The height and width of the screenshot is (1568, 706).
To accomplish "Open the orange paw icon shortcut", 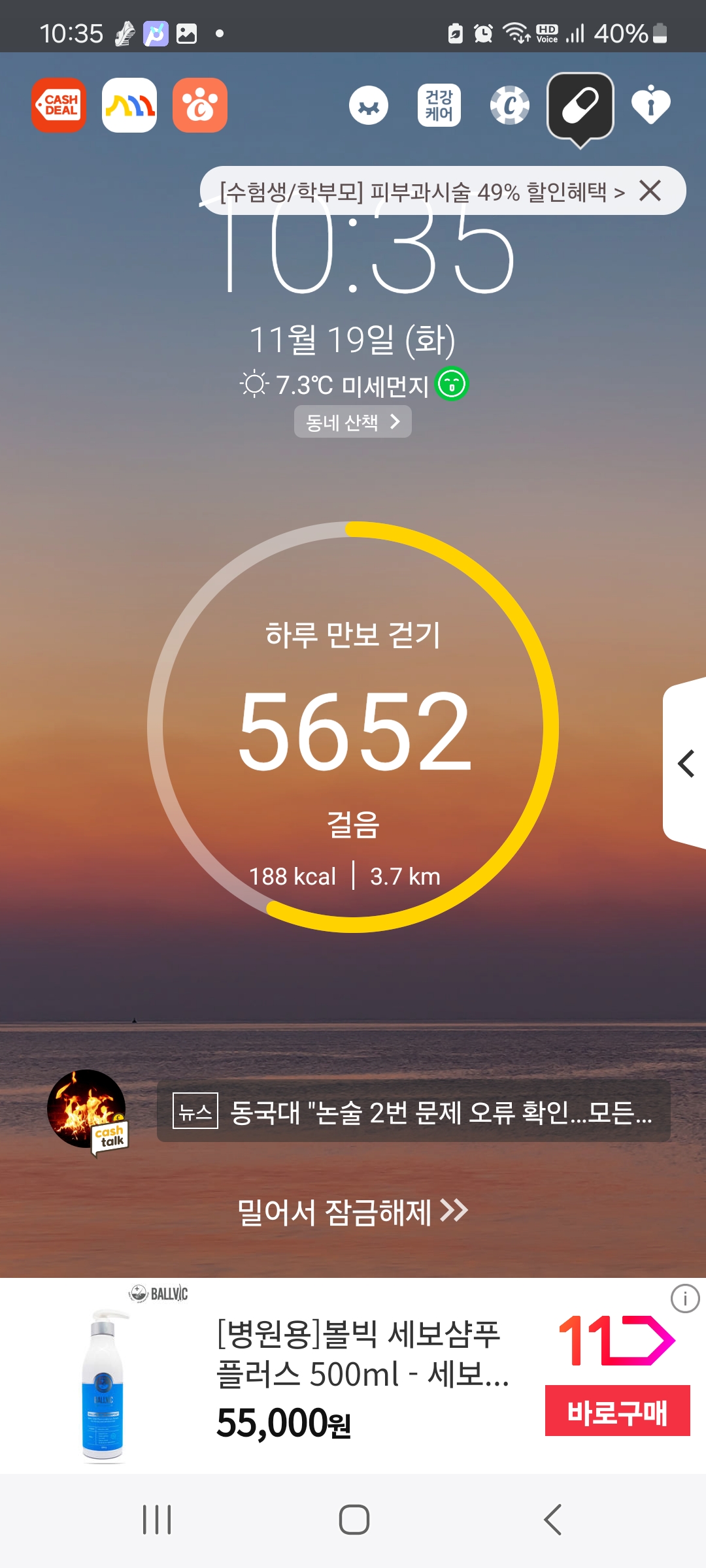I will coord(200,105).
